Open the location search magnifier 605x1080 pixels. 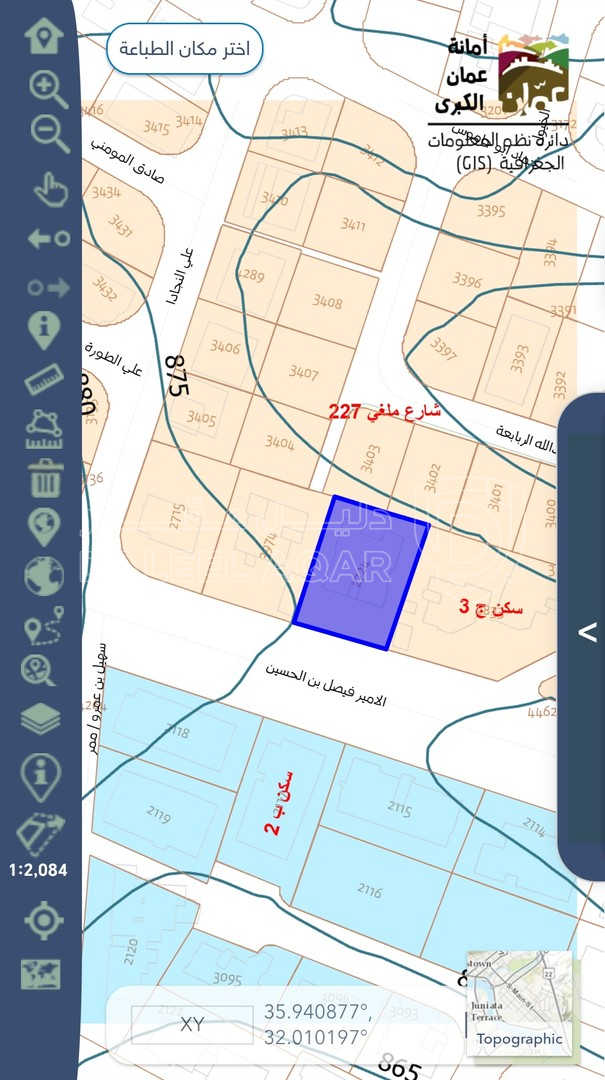tap(42, 669)
